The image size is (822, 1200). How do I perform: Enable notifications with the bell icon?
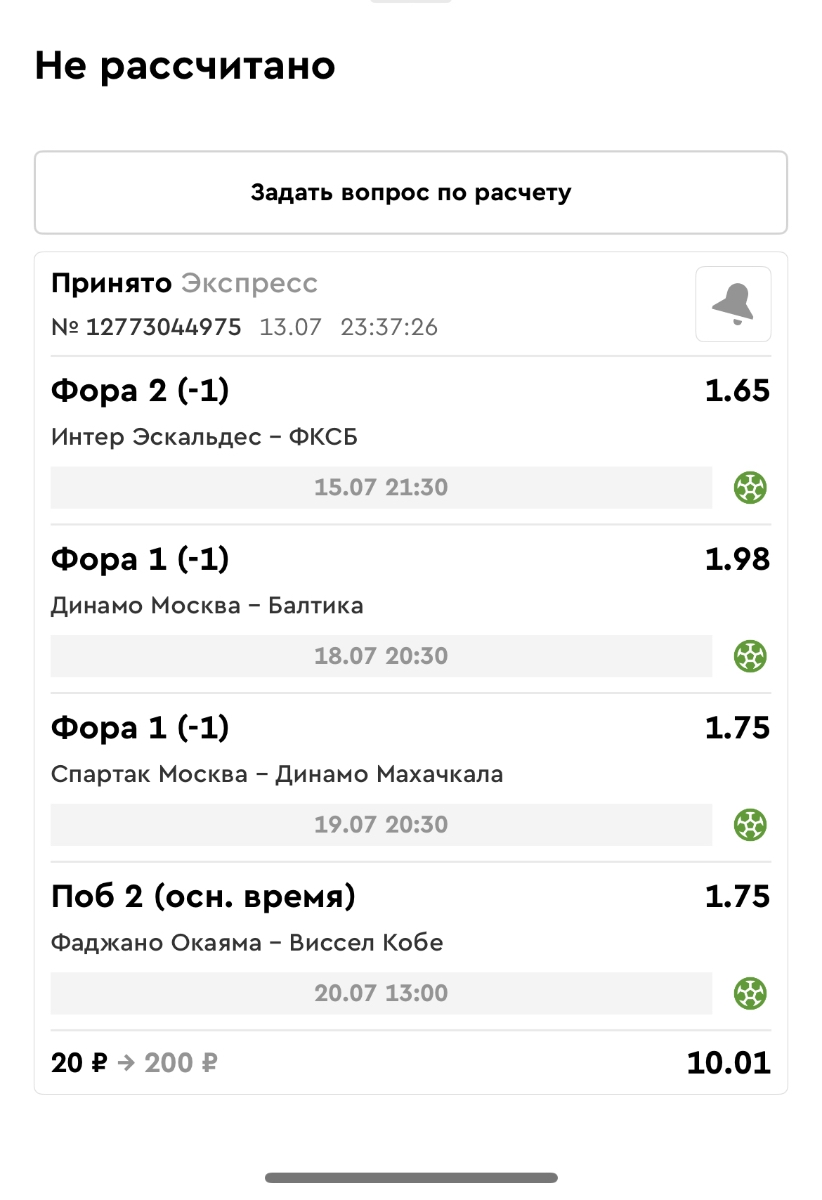tap(733, 304)
